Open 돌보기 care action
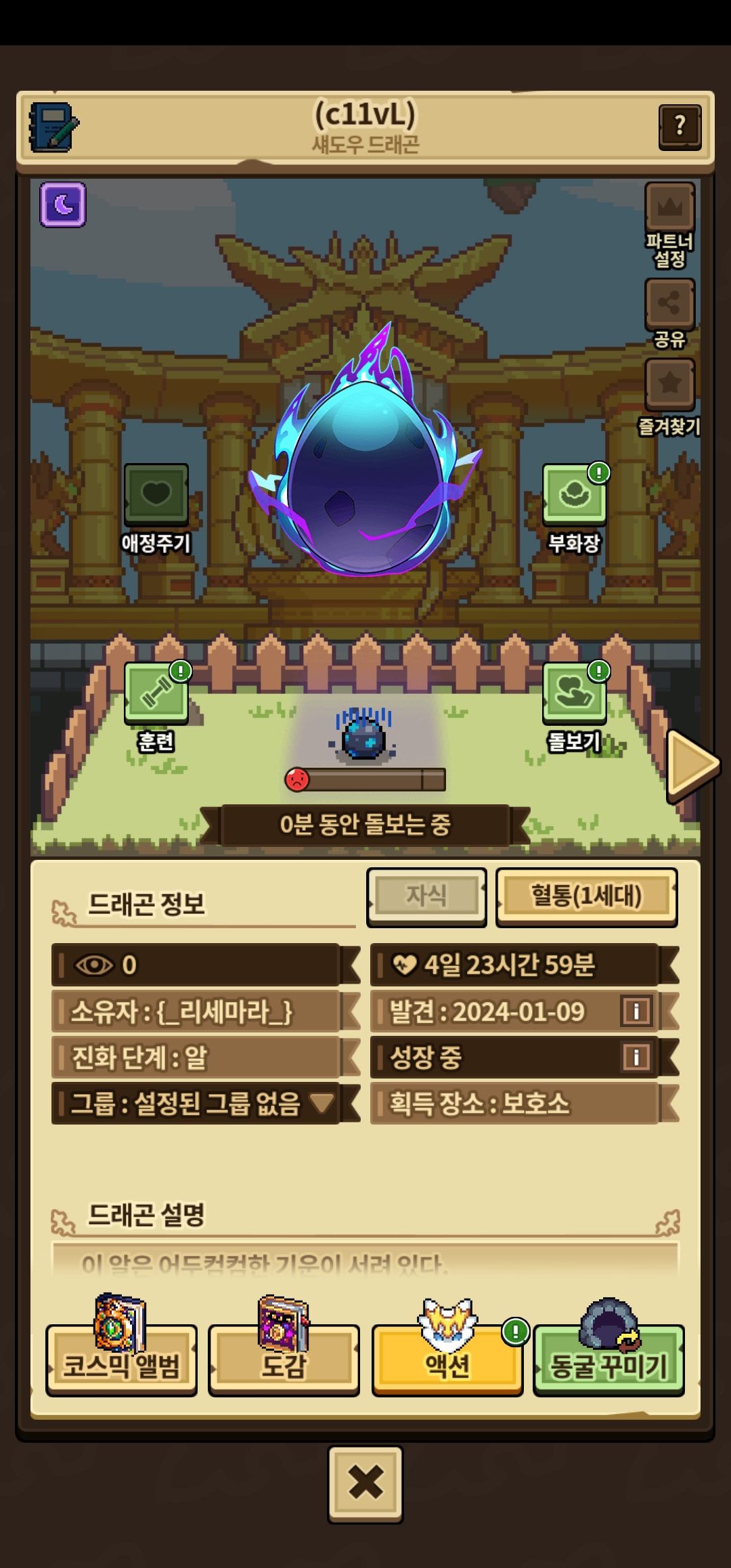This screenshot has height=1568, width=731. pyautogui.click(x=574, y=694)
